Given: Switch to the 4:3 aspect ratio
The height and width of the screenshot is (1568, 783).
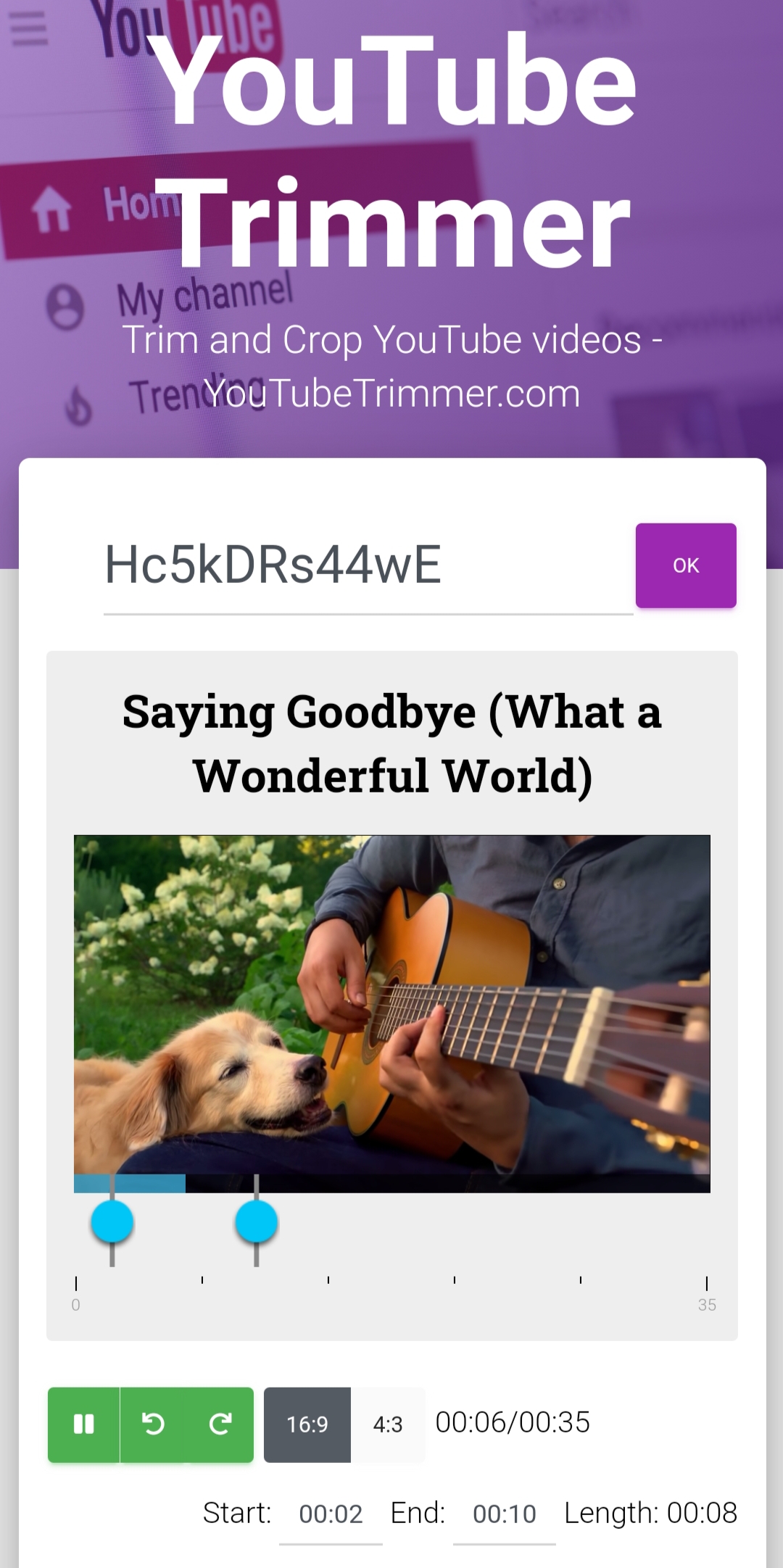Looking at the screenshot, I should [388, 1424].
